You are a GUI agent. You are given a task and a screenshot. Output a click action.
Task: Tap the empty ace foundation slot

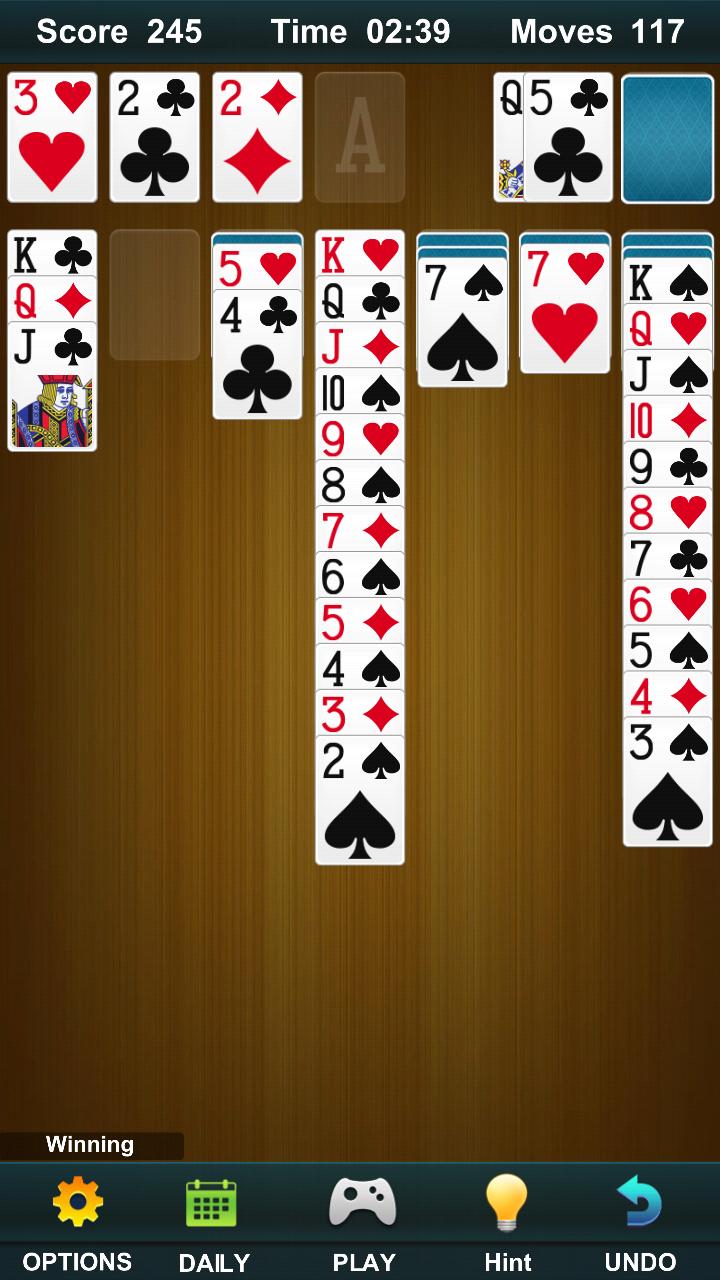point(360,137)
